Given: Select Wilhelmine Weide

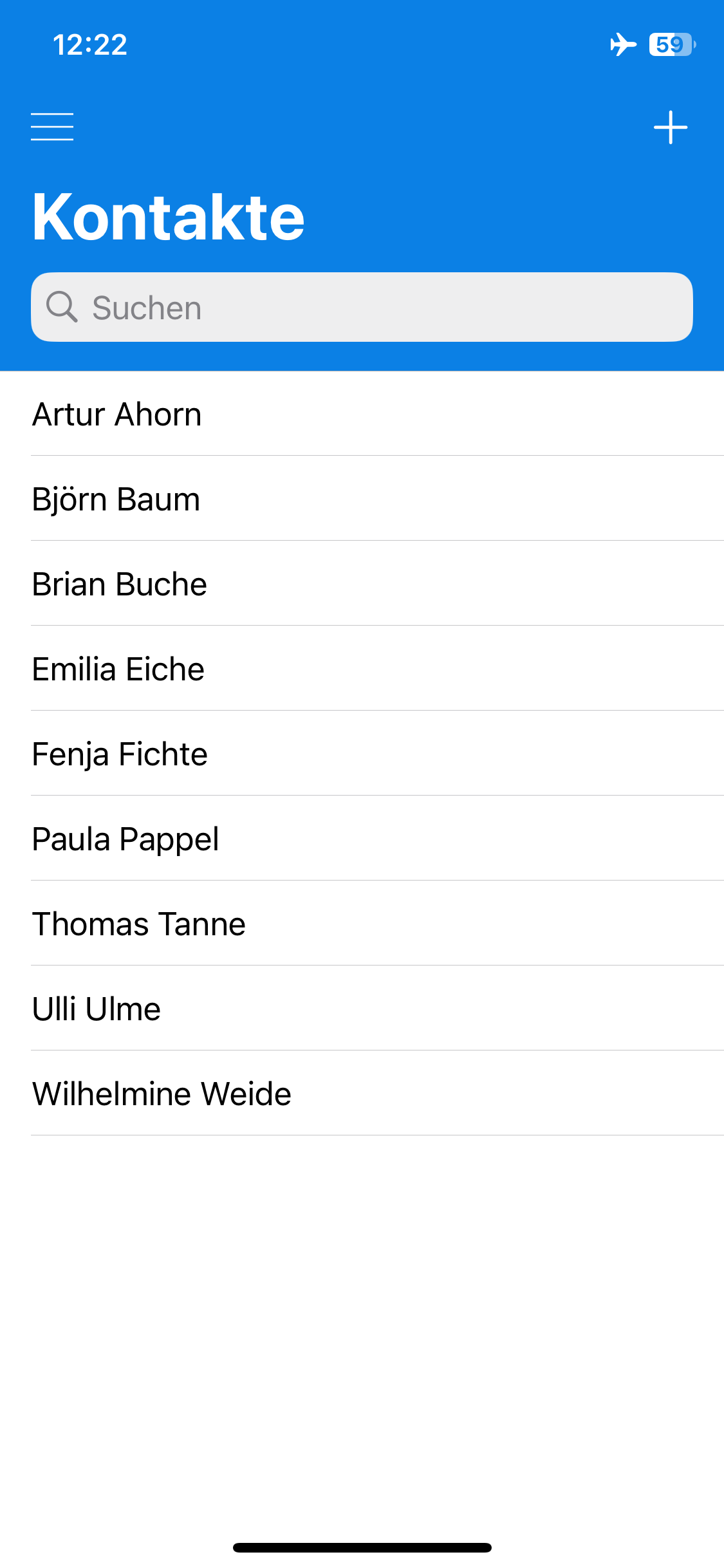Looking at the screenshot, I should click(x=362, y=1094).
